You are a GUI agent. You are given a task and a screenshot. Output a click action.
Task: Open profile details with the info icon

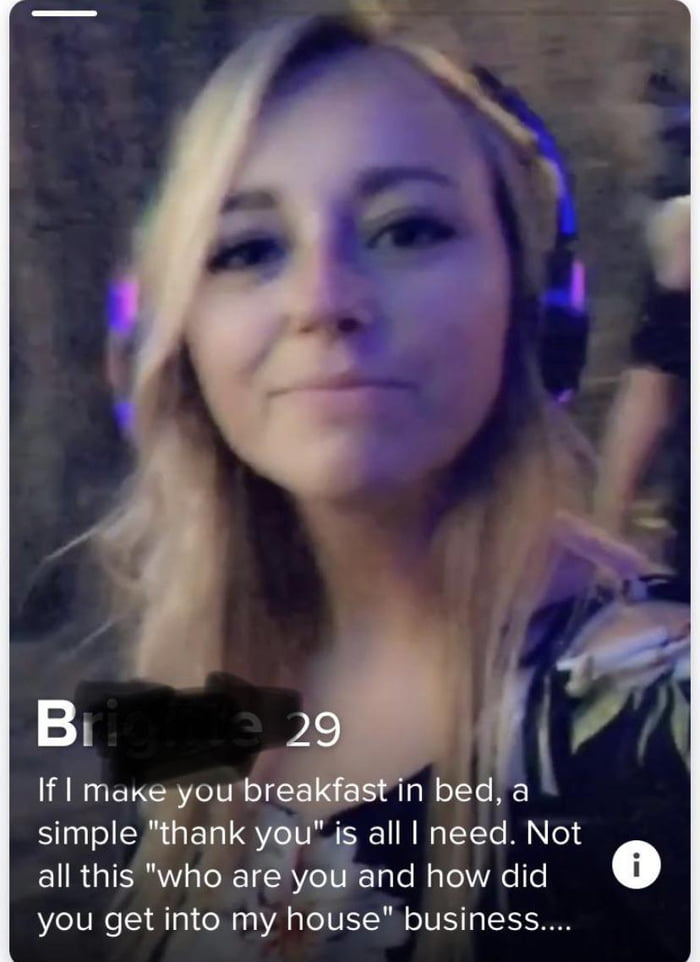637,864
